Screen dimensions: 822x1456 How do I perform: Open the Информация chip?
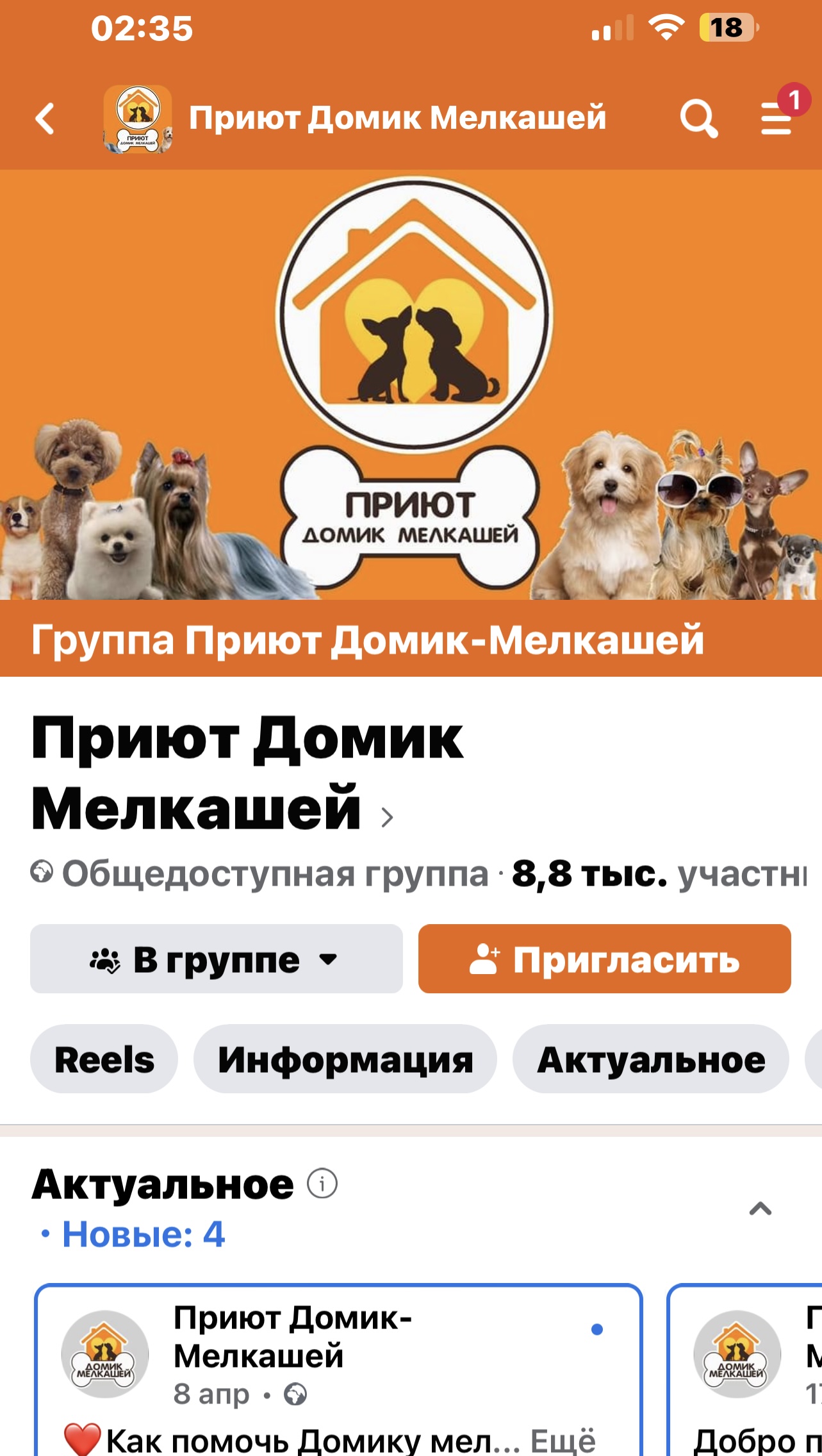(x=345, y=1059)
